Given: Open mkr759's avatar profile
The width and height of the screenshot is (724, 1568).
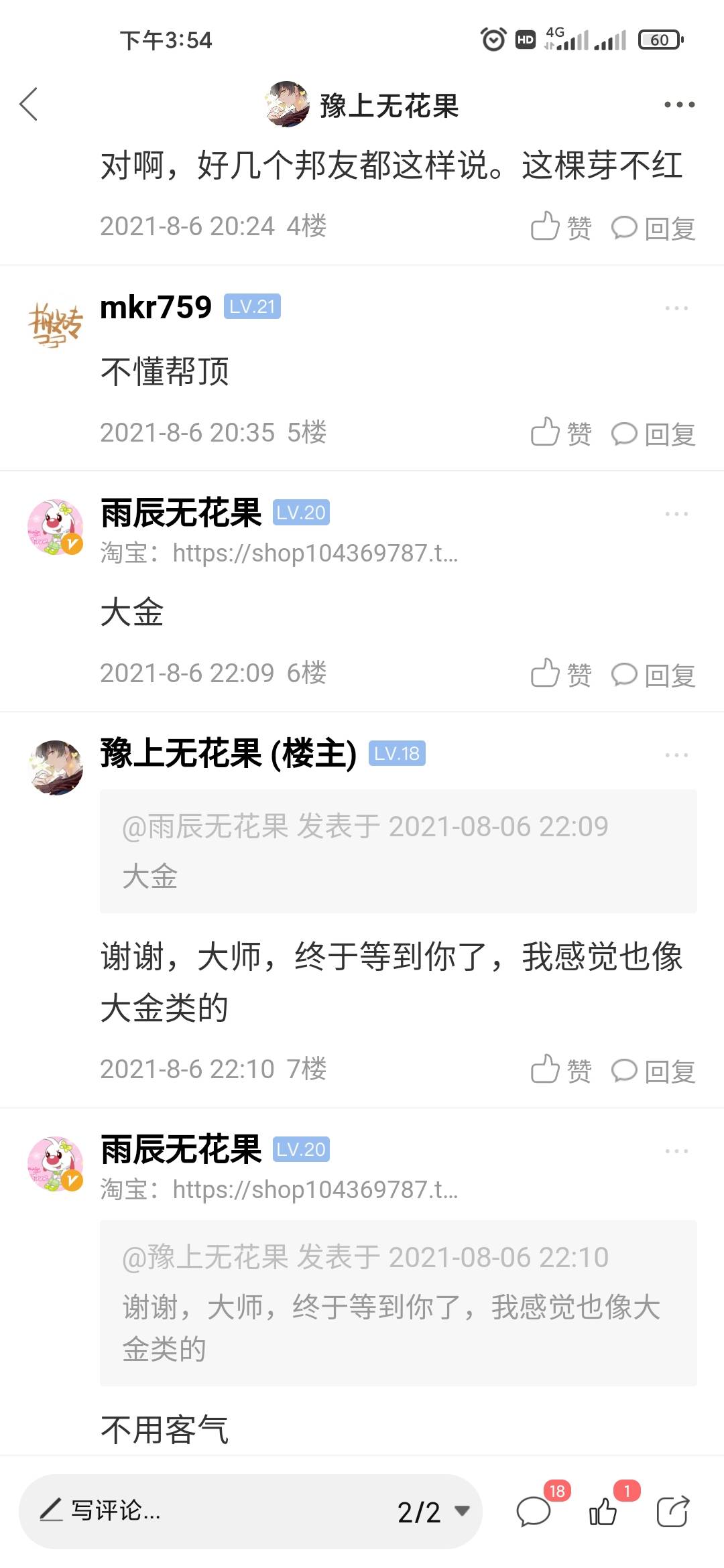Looking at the screenshot, I should (x=56, y=324).
